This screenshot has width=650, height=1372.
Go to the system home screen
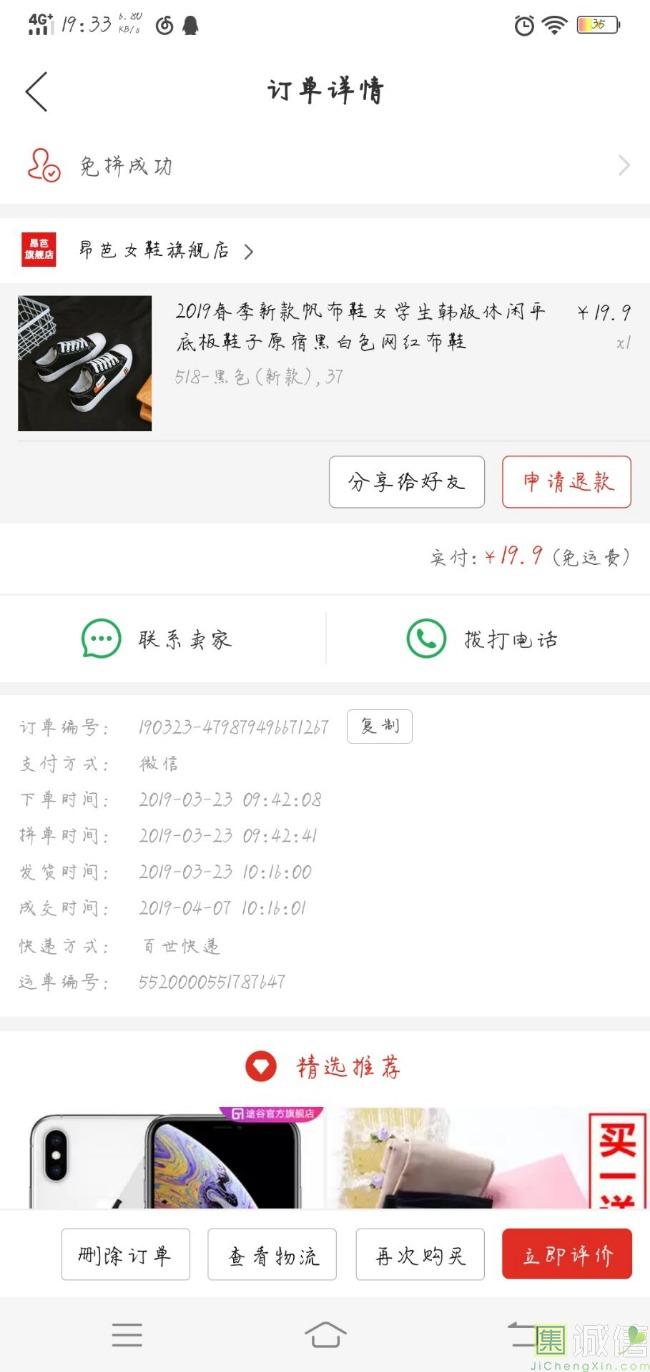tap(325, 1335)
